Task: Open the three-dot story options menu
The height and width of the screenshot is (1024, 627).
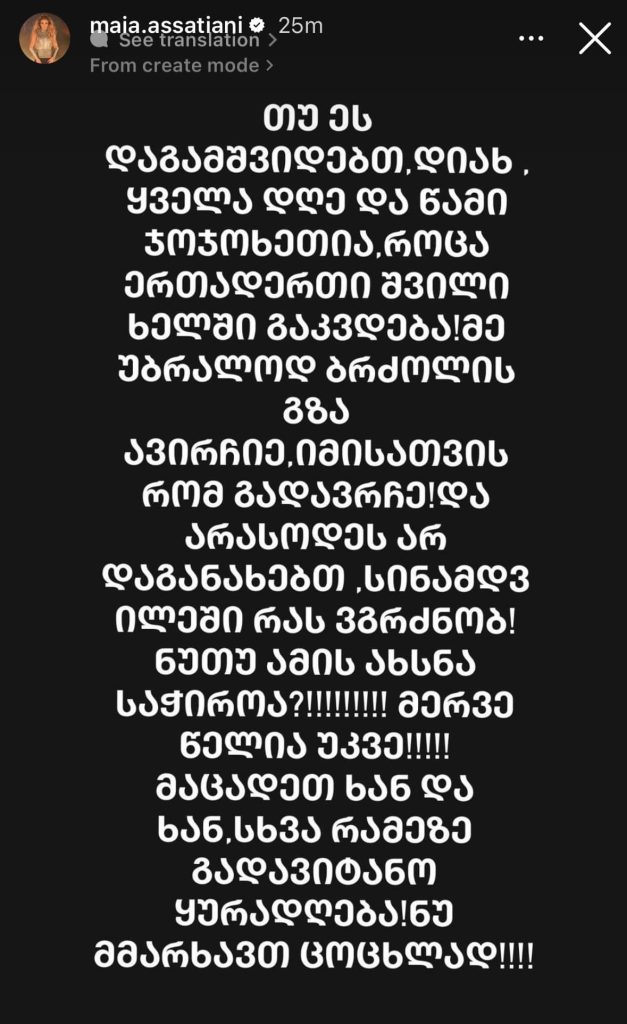Action: pos(531,39)
